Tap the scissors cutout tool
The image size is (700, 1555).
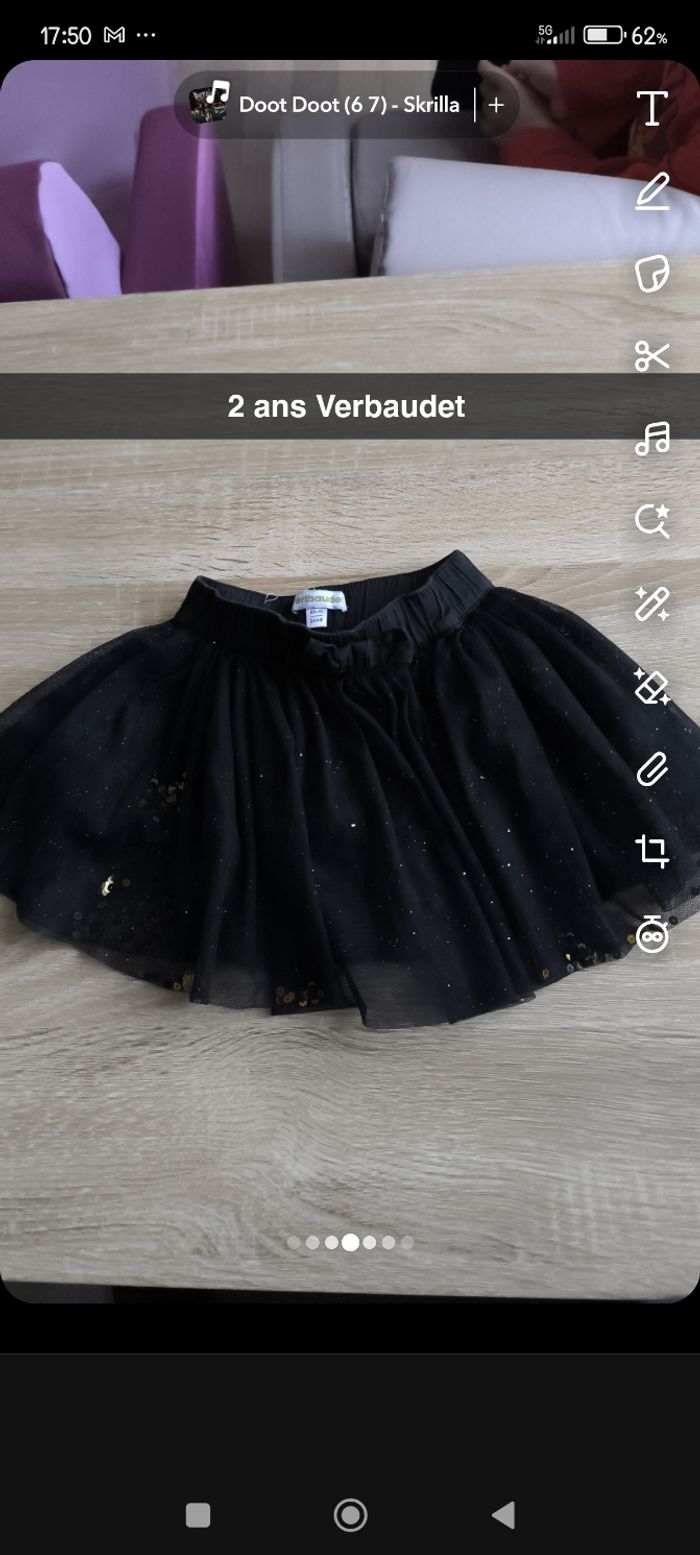652,356
